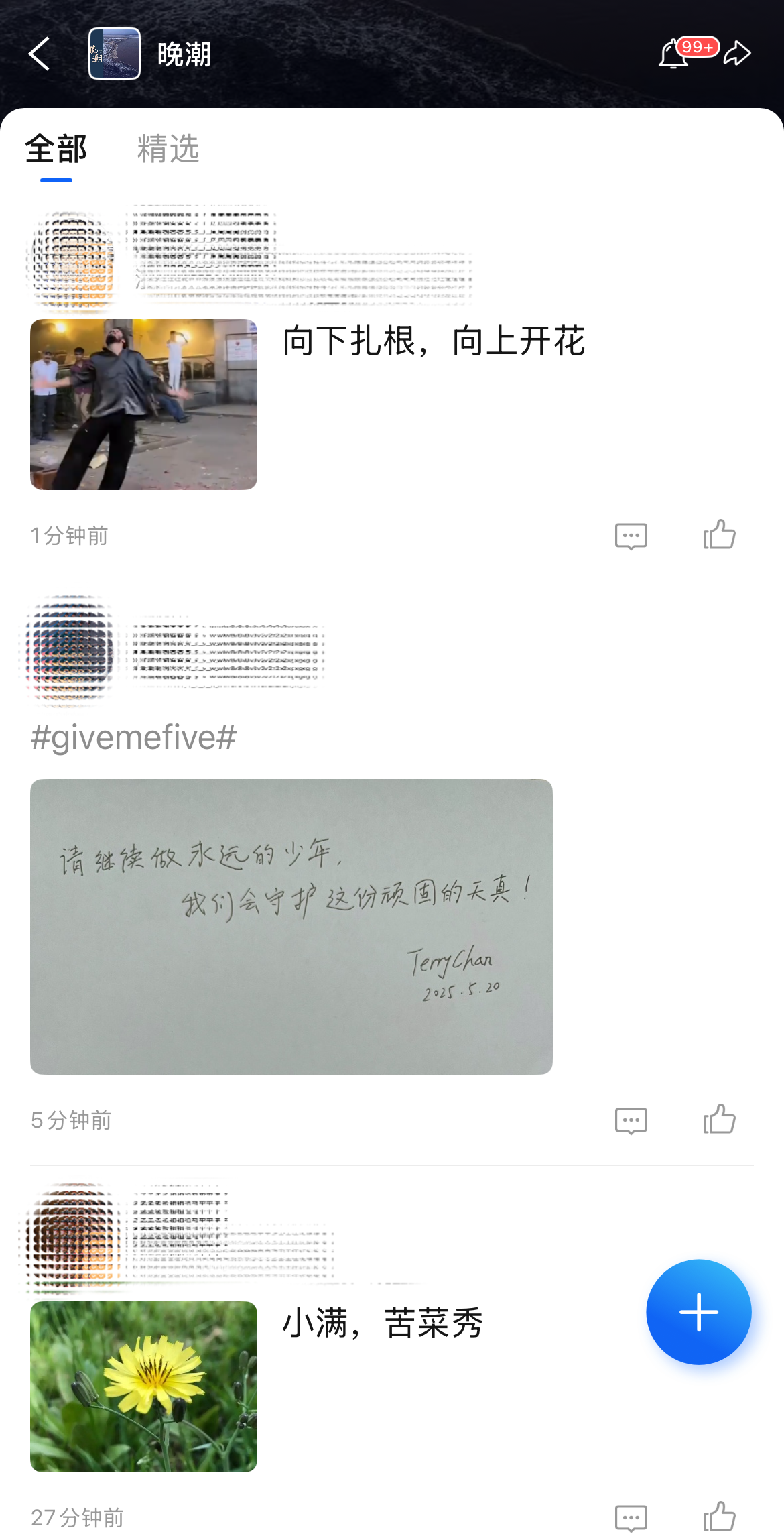
Task: Create a new post with the plus button
Action: pyautogui.click(x=698, y=1312)
